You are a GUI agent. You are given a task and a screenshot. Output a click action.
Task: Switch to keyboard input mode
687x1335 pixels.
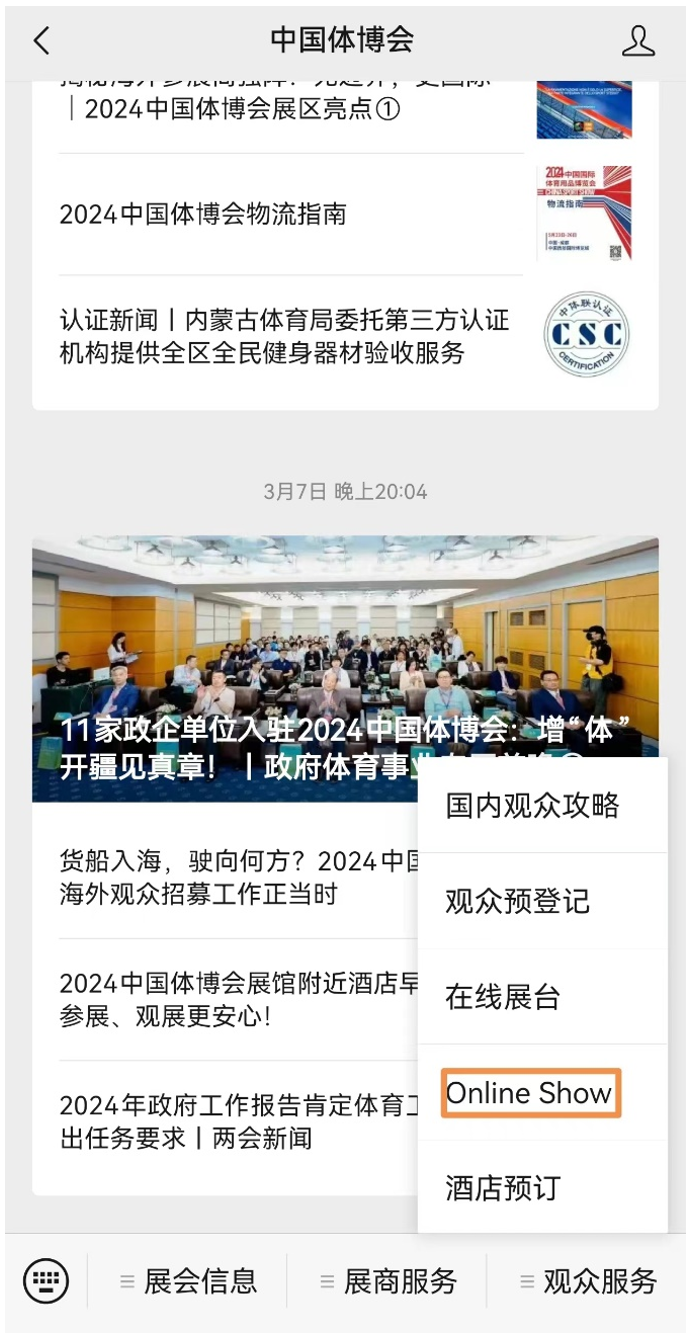[x=46, y=1280]
